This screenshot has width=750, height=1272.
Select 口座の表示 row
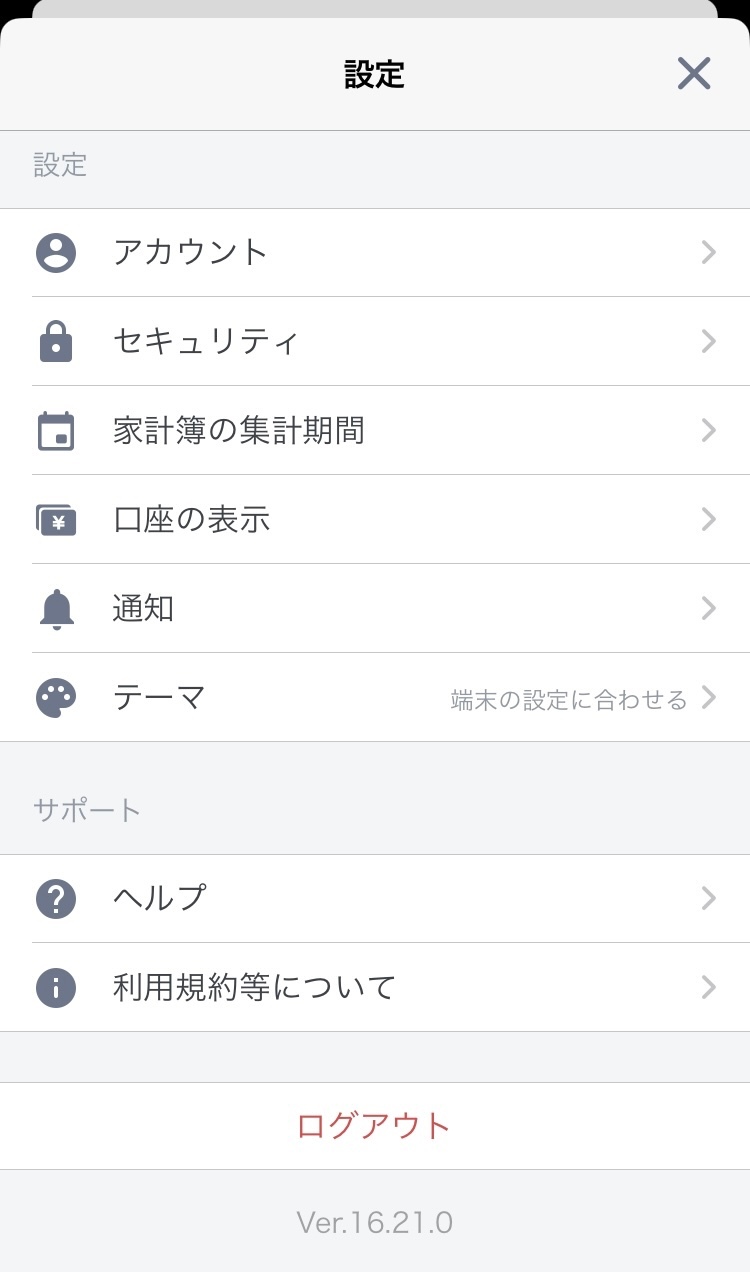point(375,519)
